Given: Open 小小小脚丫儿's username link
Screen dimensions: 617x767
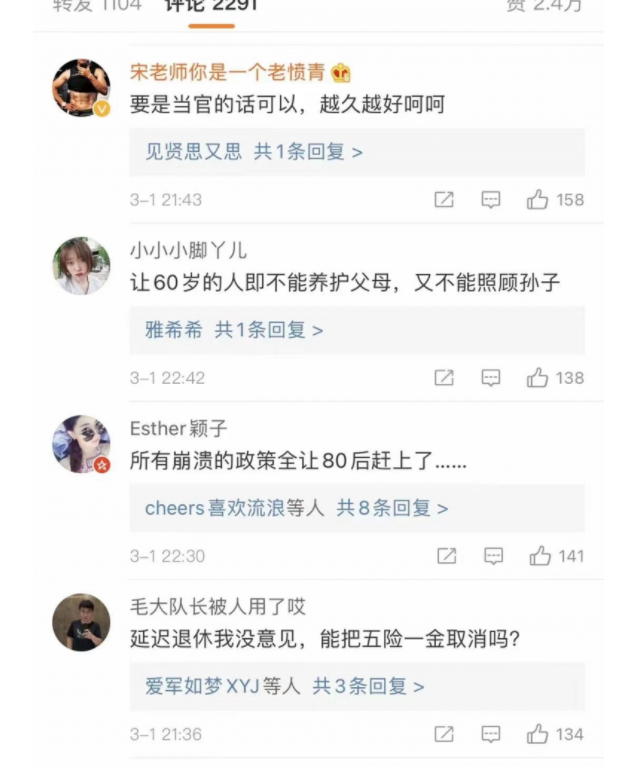Looking at the screenshot, I should pos(188,250).
